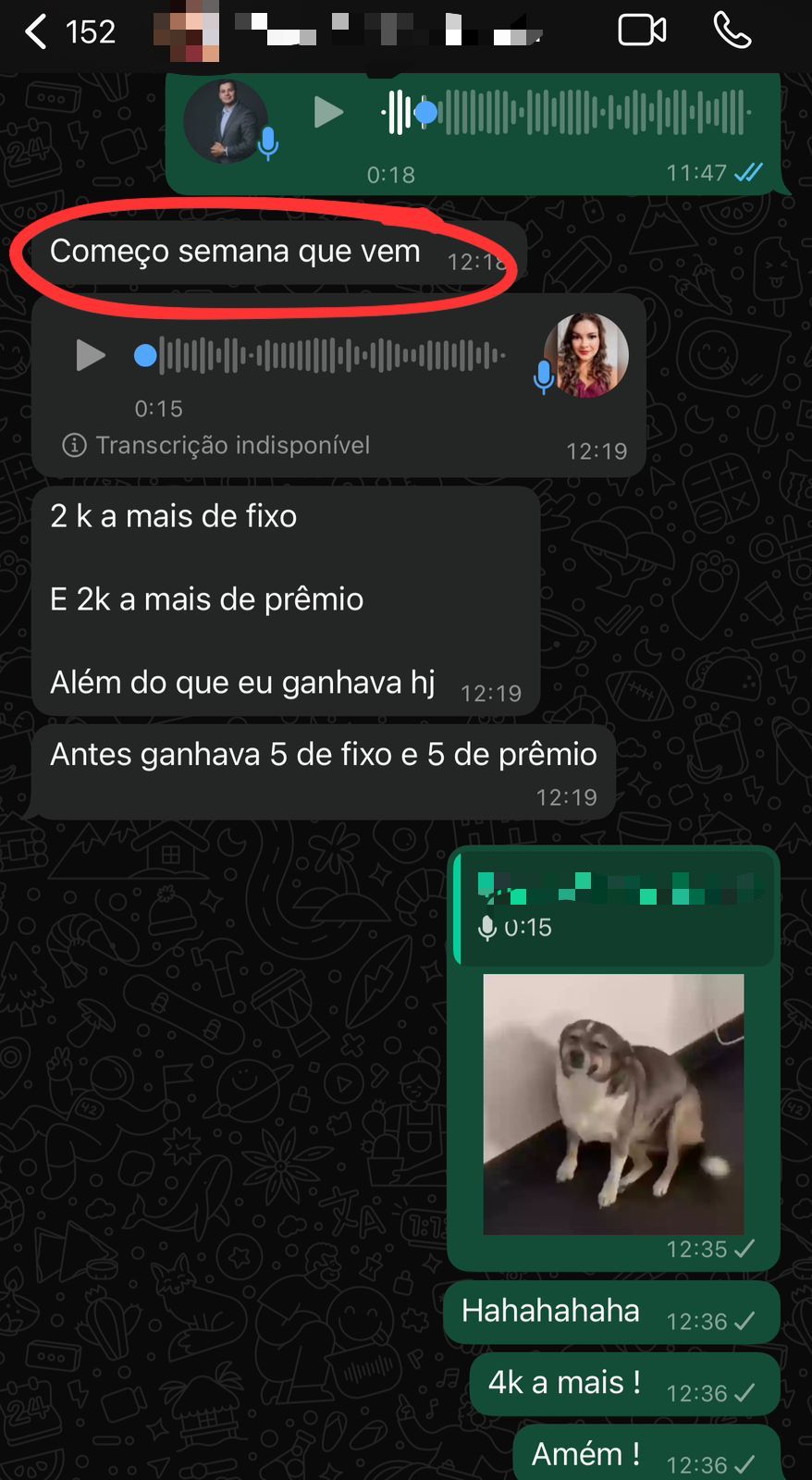Viewport: 812px width, 1480px height.
Task: Tap the woman's avatar on the 0:15 voice note
Action: pos(589,355)
